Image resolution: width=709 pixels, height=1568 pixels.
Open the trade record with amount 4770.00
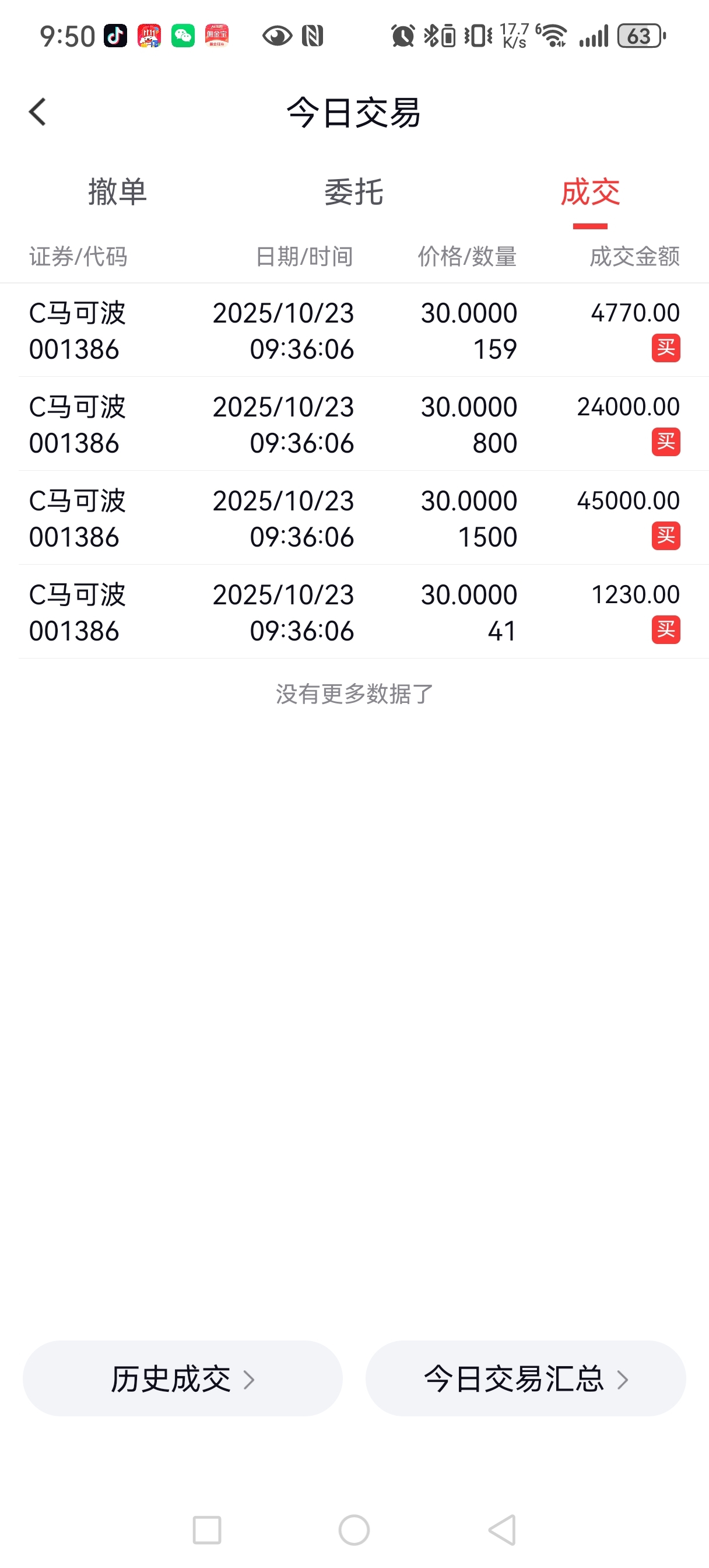pos(354,331)
